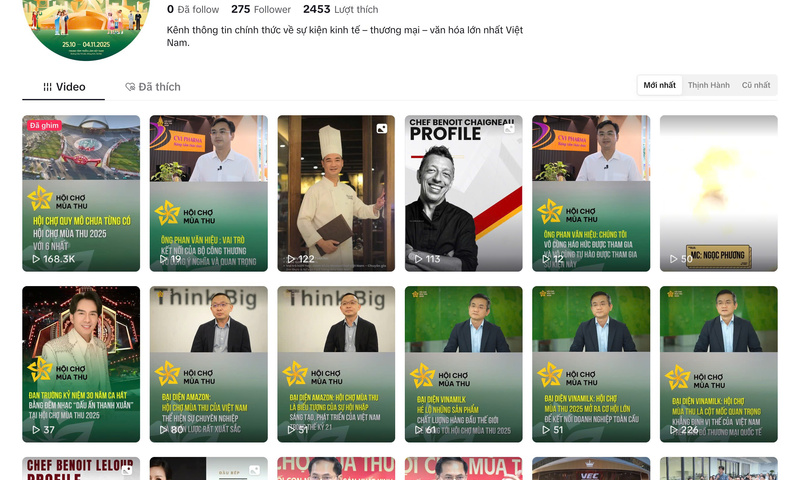Open the Đã thích tab
Image resolution: width=800 pixels, height=480 pixels.
(152, 87)
